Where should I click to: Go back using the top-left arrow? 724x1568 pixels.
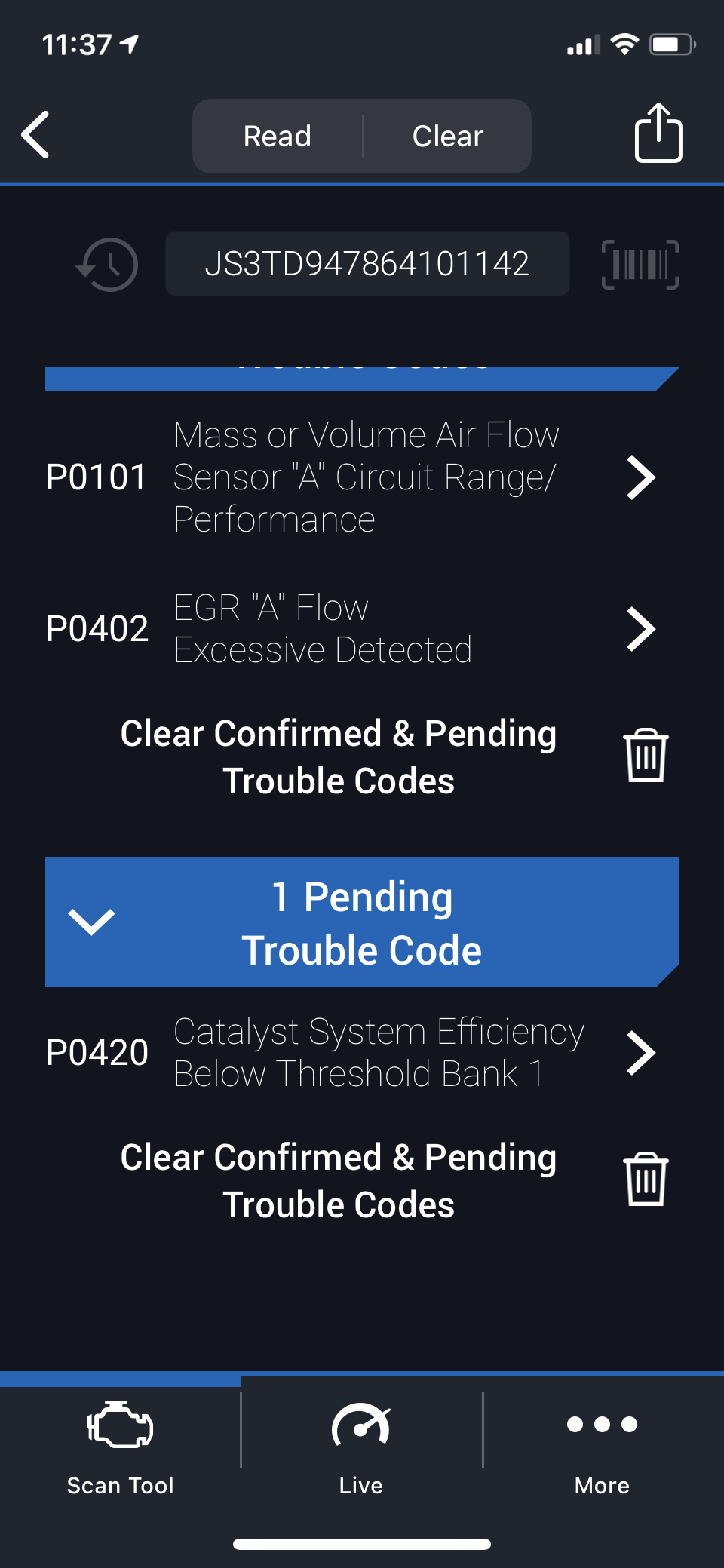36,135
